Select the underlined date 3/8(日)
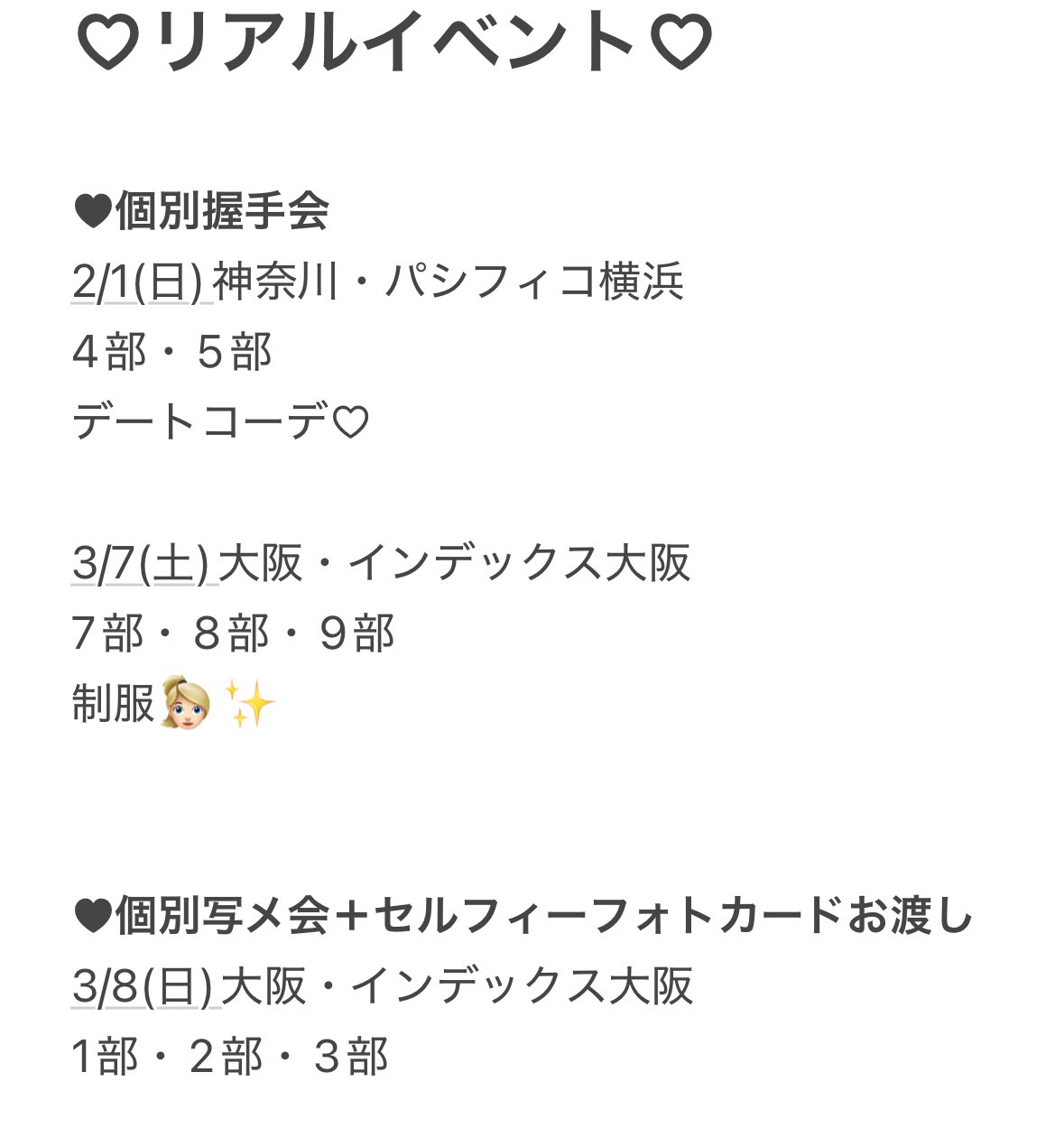This screenshot has height=1146, width=1064. 143,986
